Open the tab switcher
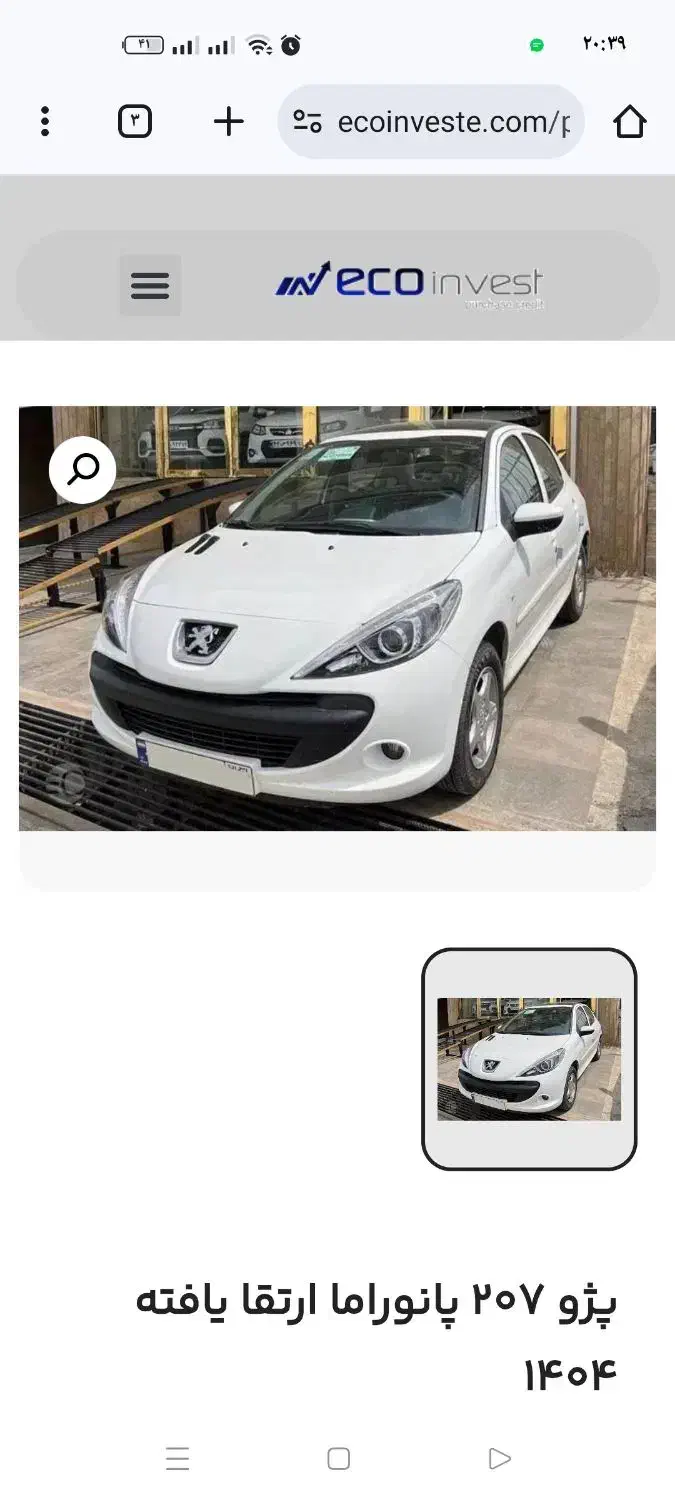675x1500 pixels. point(135,122)
